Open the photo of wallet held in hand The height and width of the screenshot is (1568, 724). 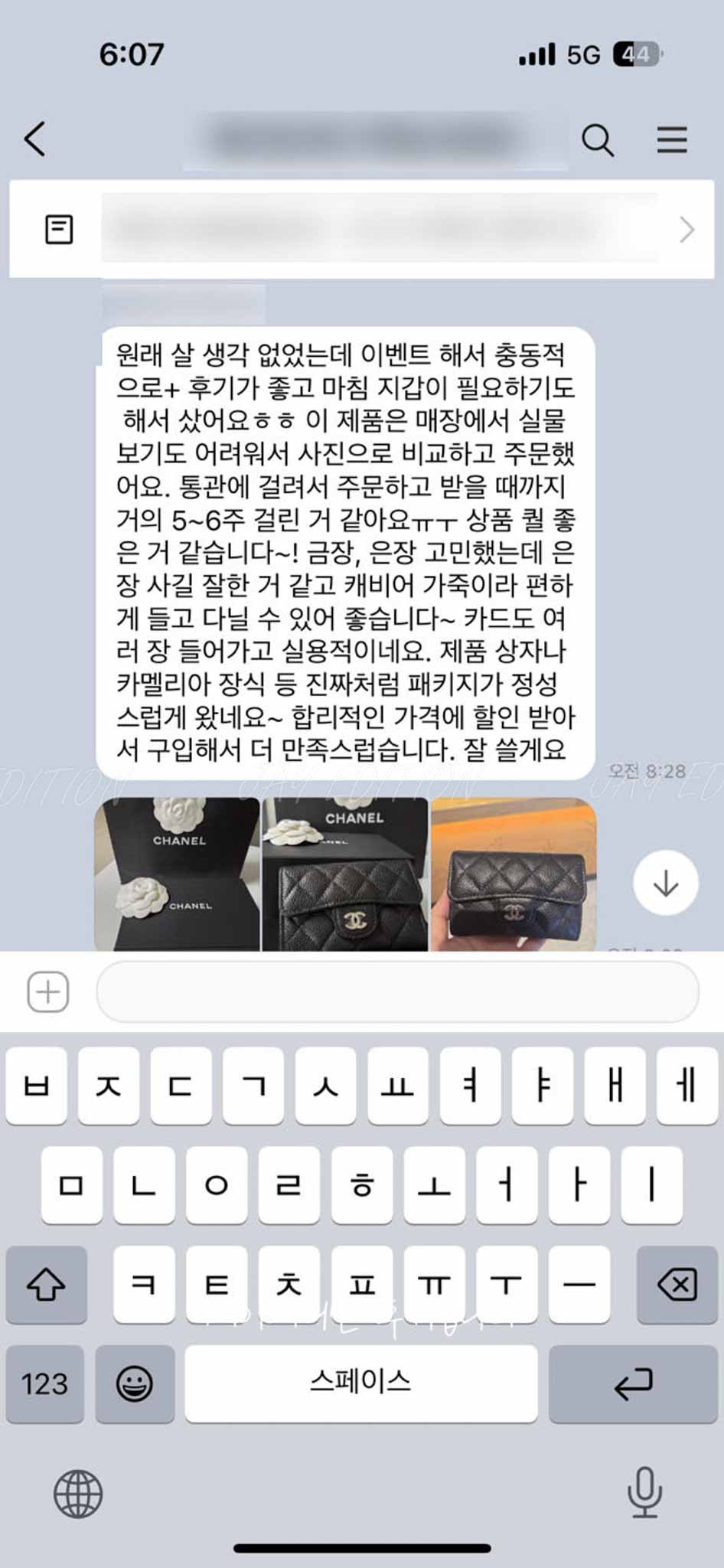pyautogui.click(x=514, y=874)
